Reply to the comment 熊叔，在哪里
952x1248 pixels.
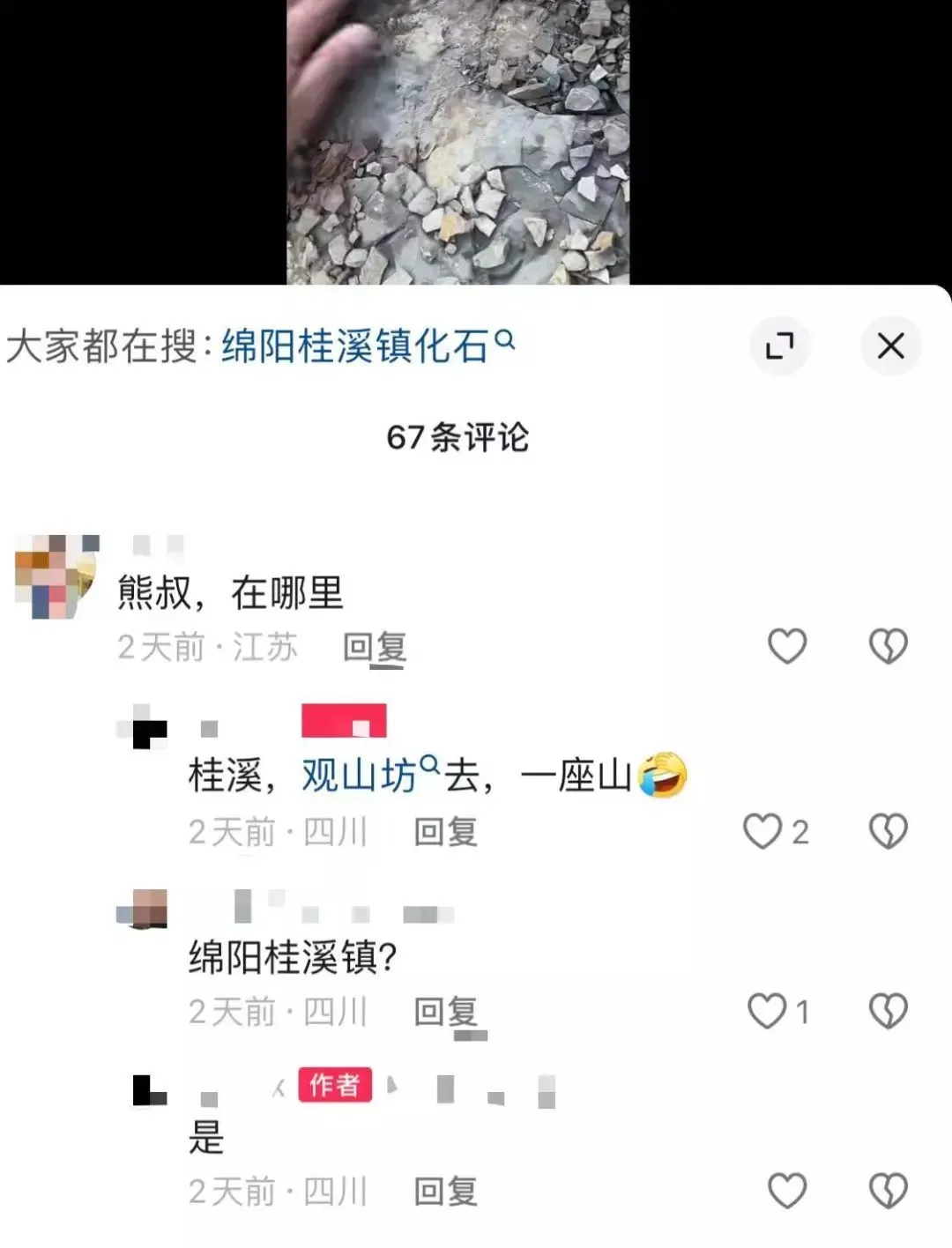pos(374,648)
